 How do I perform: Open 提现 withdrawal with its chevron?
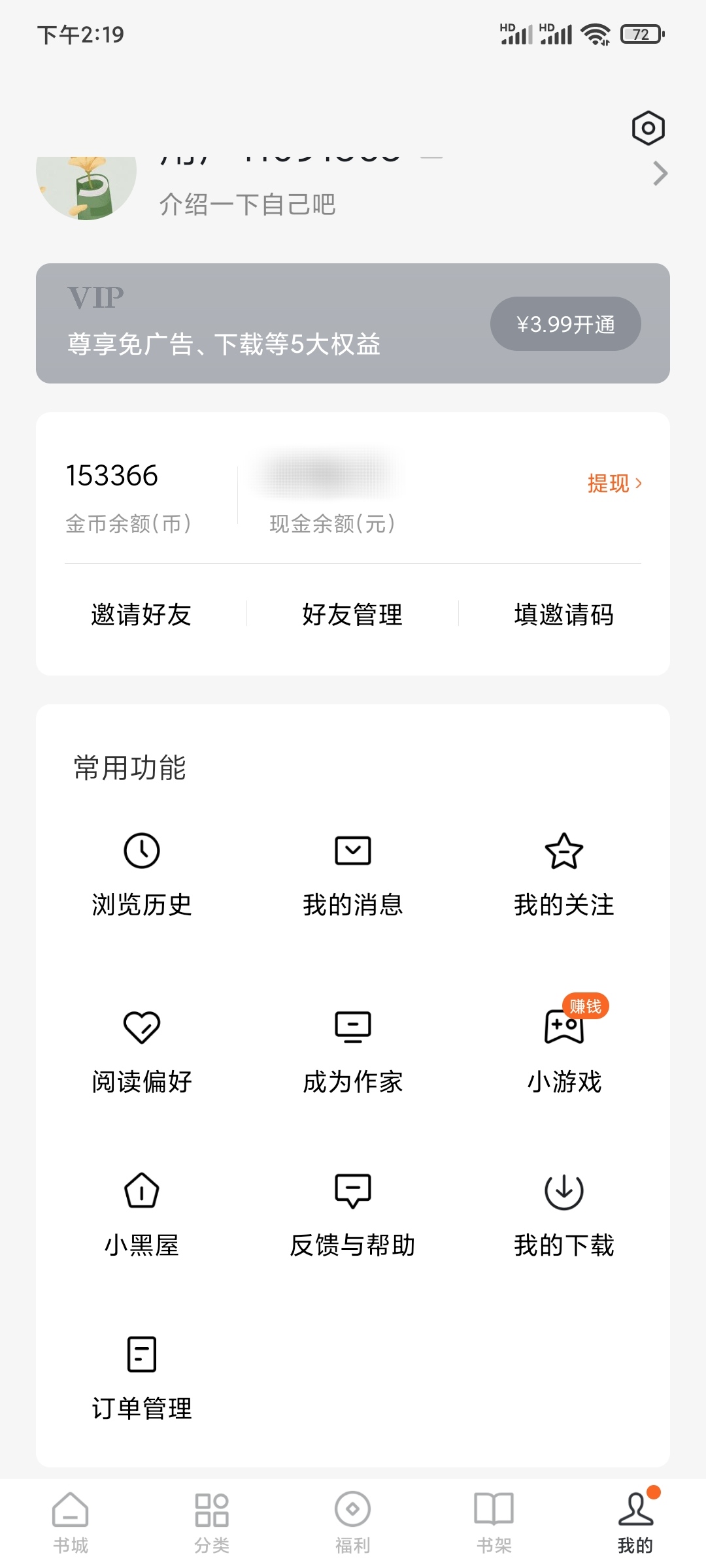(x=613, y=482)
